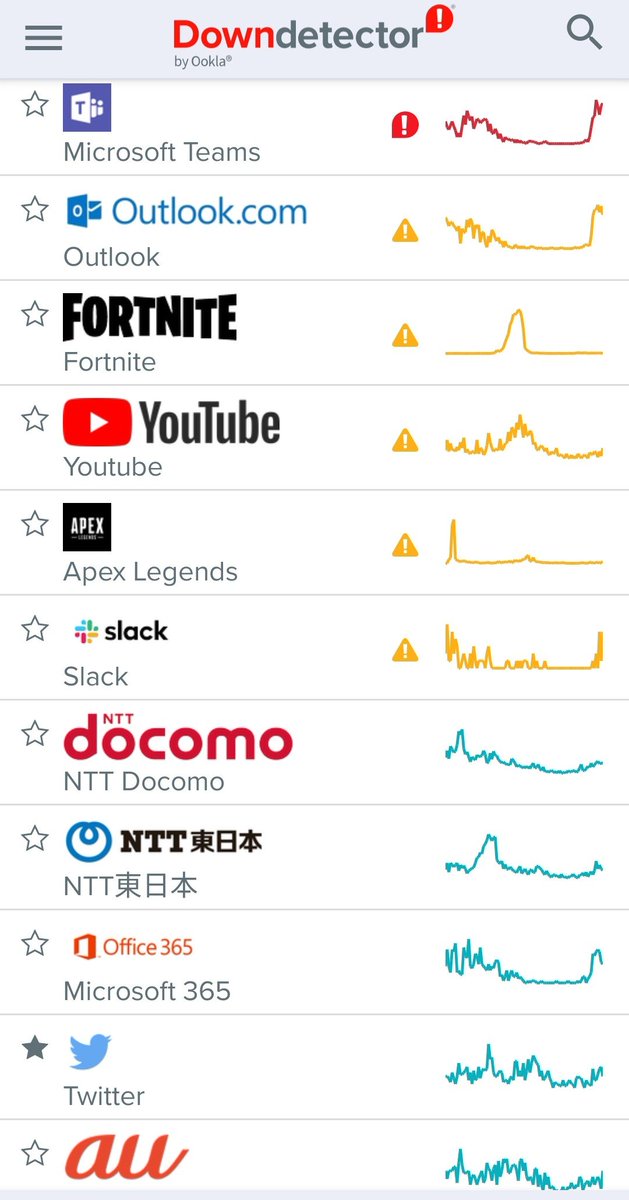
Task: Open the Microsoft Teams outage row
Action: click(314, 127)
